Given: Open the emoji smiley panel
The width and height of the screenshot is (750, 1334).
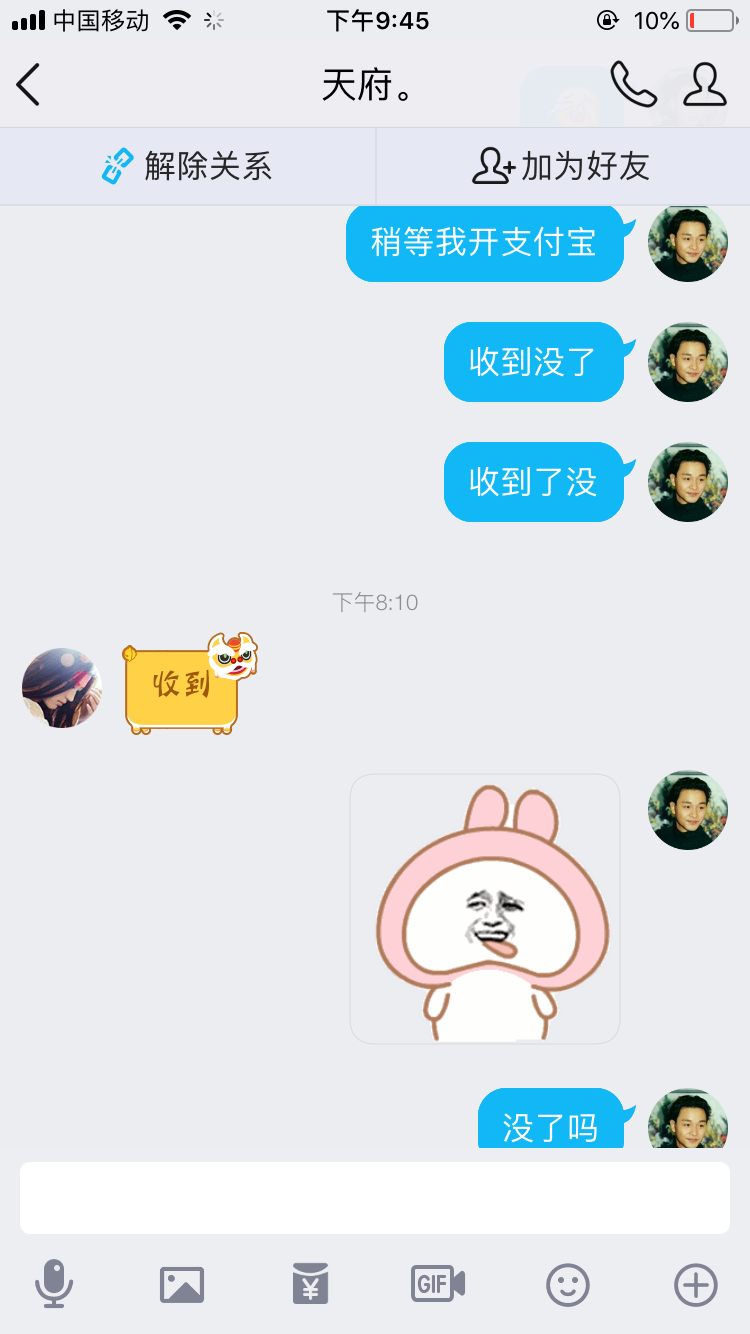Looking at the screenshot, I should pos(568,1285).
